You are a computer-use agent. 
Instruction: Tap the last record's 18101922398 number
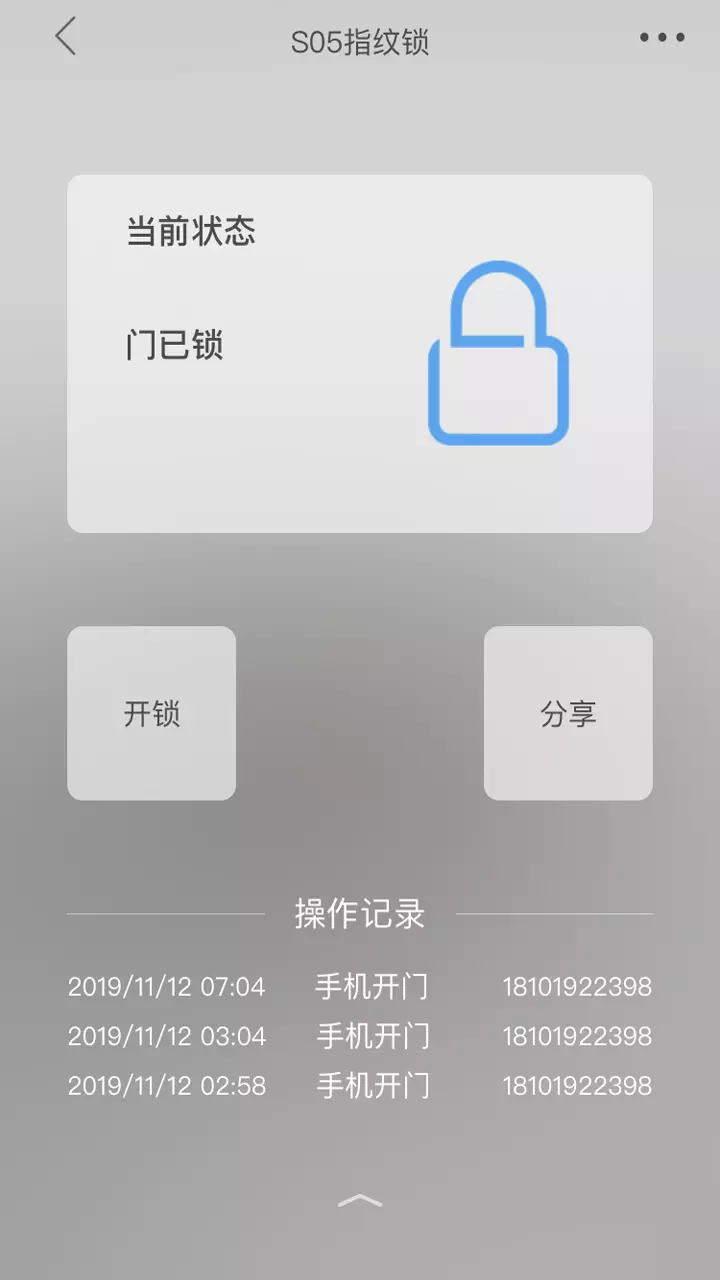578,1086
